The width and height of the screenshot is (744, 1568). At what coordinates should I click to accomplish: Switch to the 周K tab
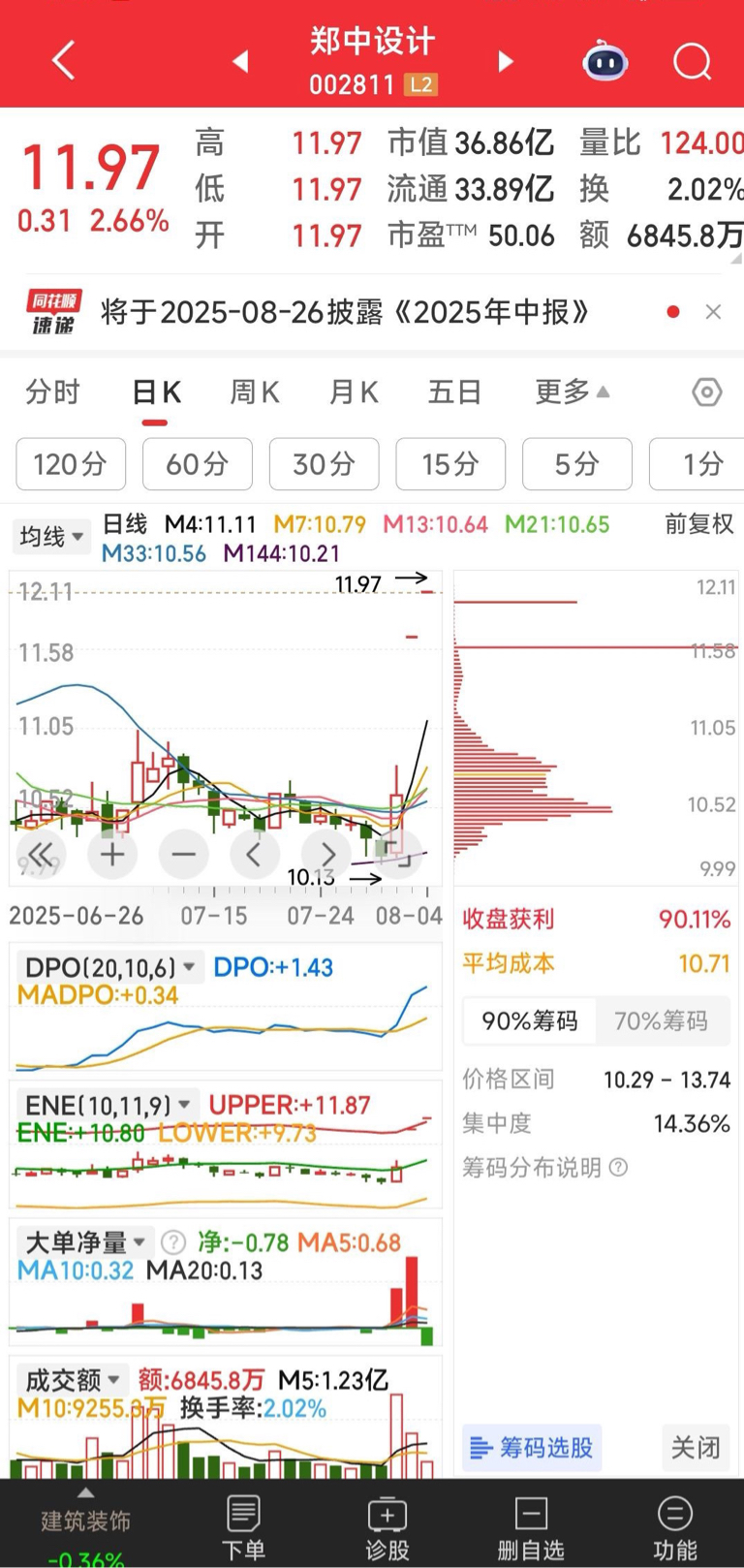pos(254,392)
